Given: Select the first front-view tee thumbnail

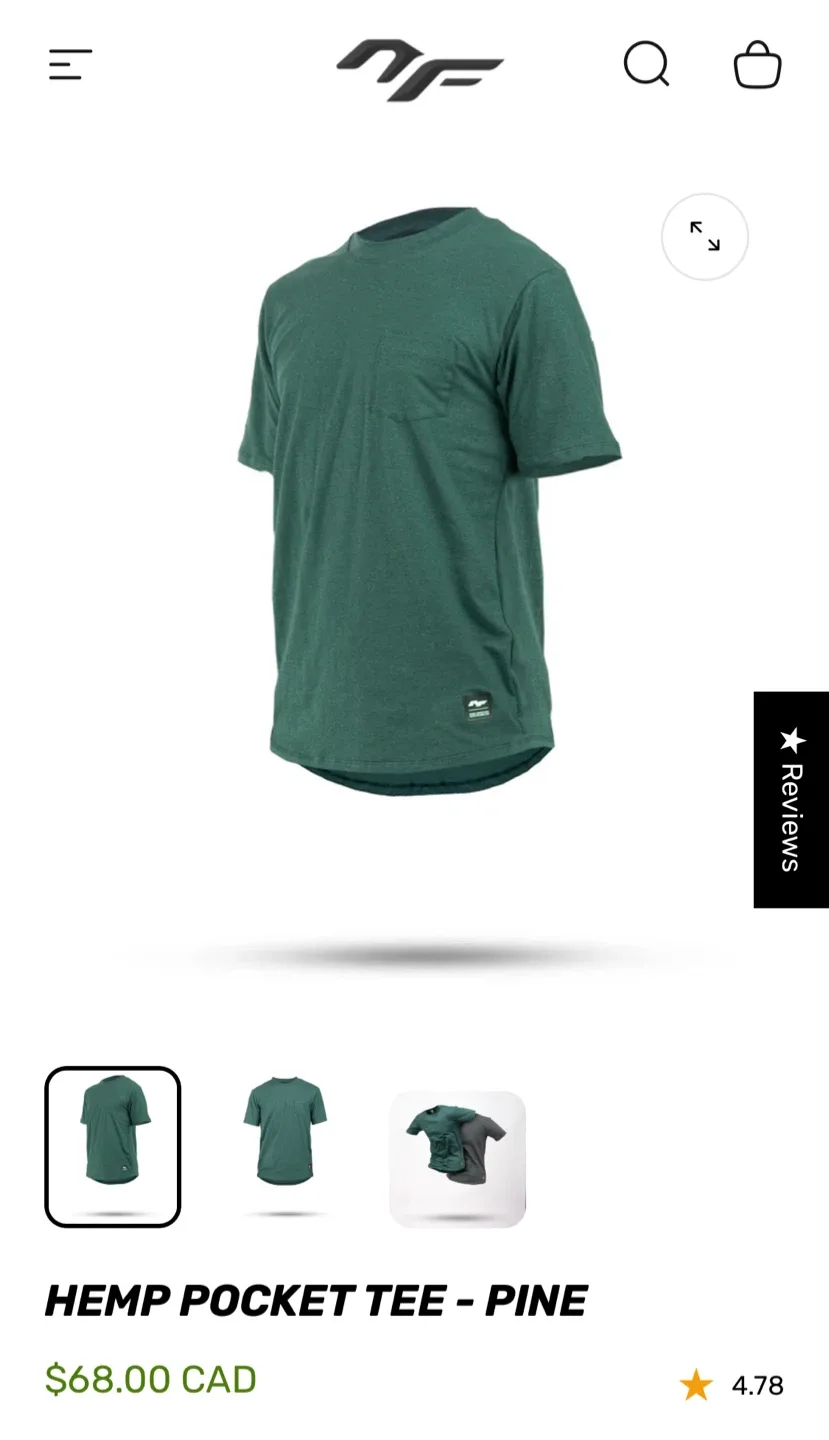Looking at the screenshot, I should point(113,1145).
